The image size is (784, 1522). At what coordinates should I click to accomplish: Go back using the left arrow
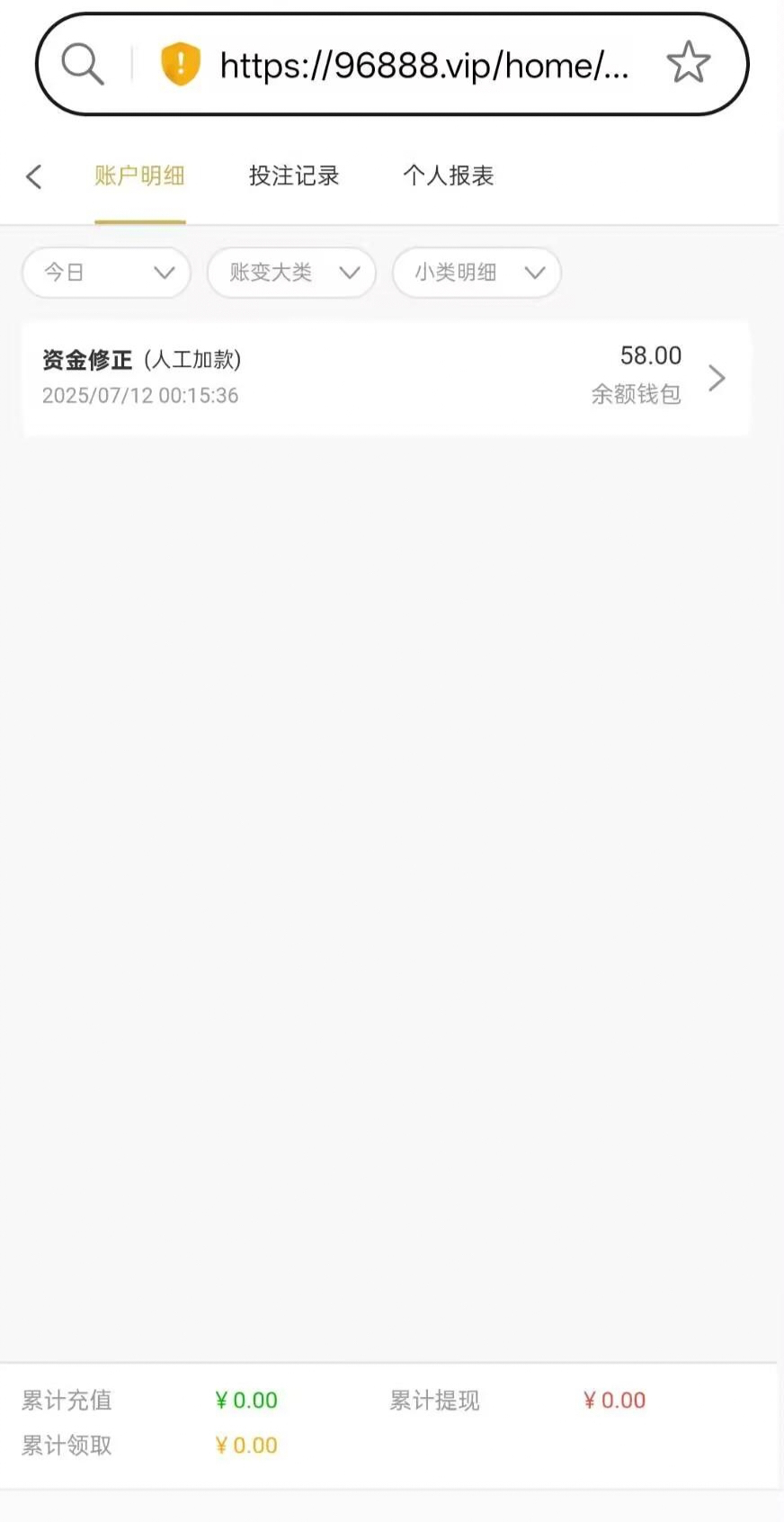tap(34, 176)
